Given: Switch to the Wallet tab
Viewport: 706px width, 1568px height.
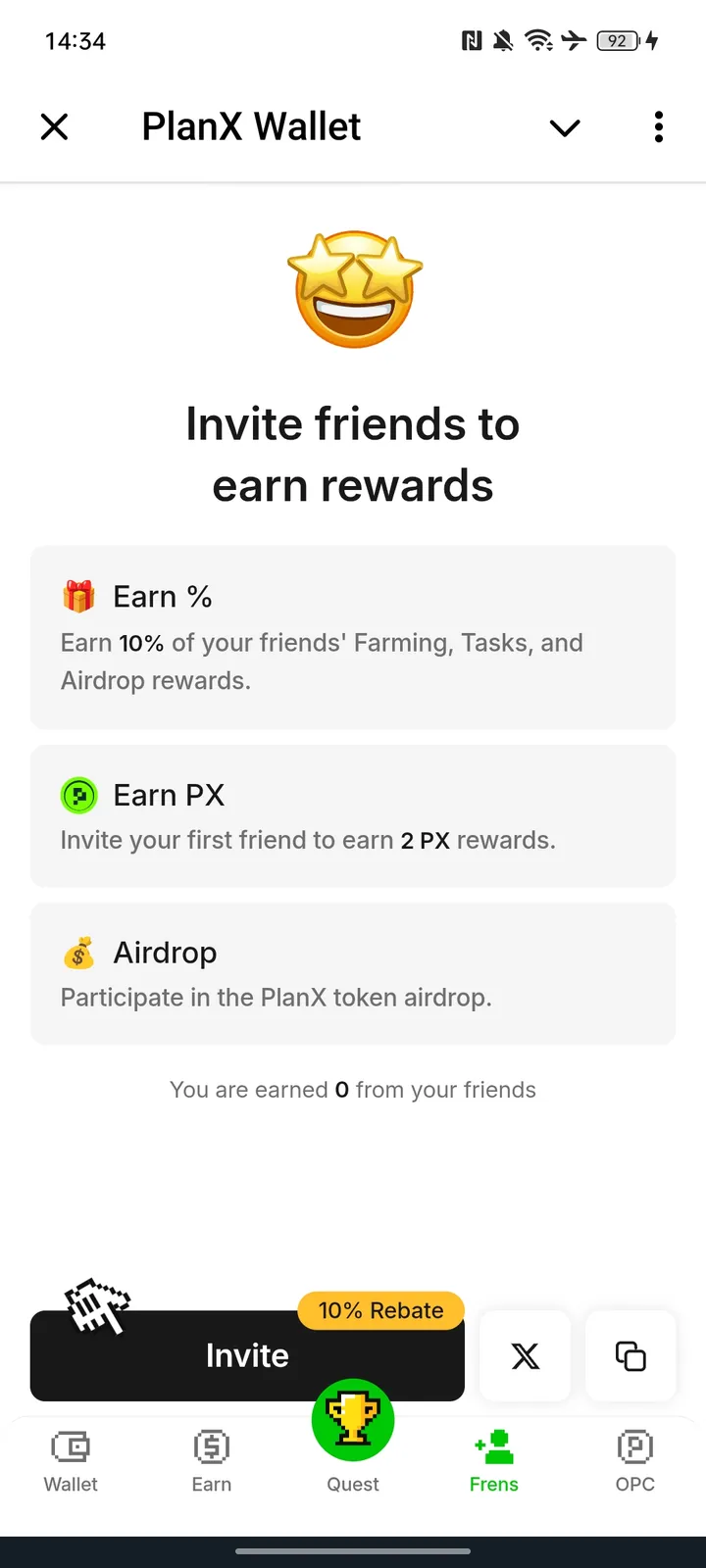Looking at the screenshot, I should point(70,1446).
